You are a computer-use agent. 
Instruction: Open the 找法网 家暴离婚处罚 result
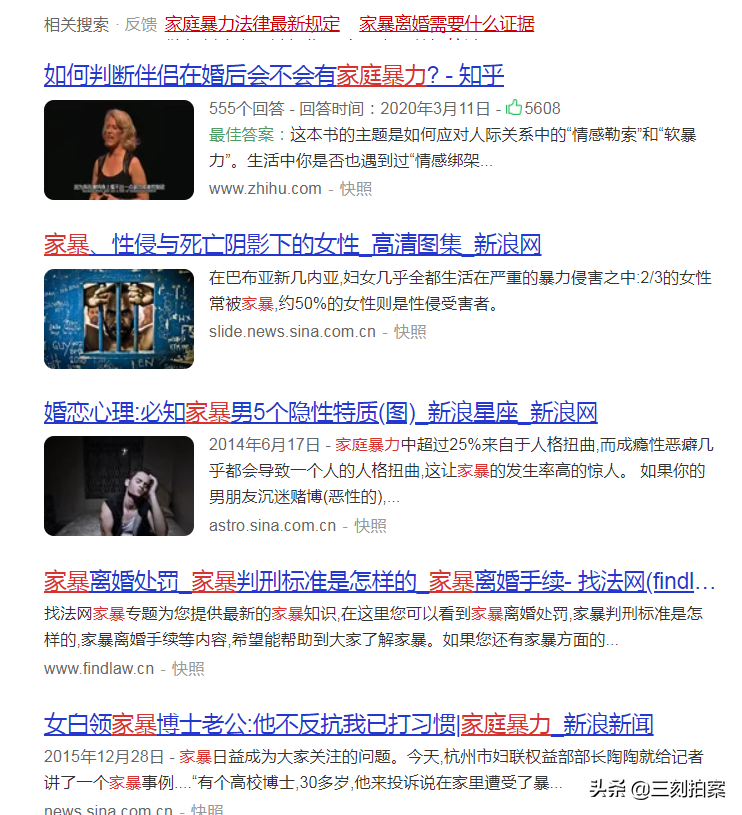point(379,581)
